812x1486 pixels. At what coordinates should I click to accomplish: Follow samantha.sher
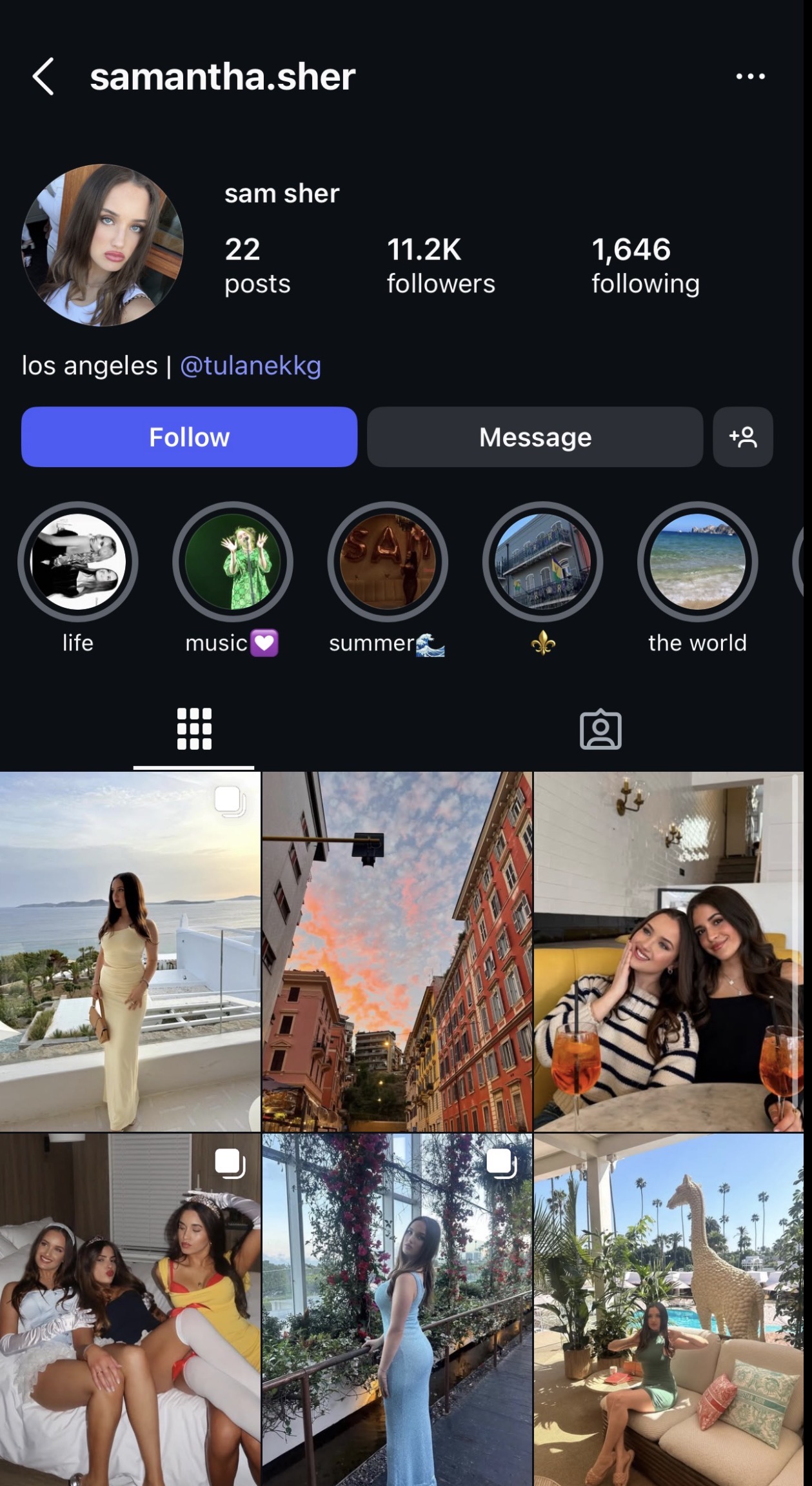pyautogui.click(x=189, y=437)
